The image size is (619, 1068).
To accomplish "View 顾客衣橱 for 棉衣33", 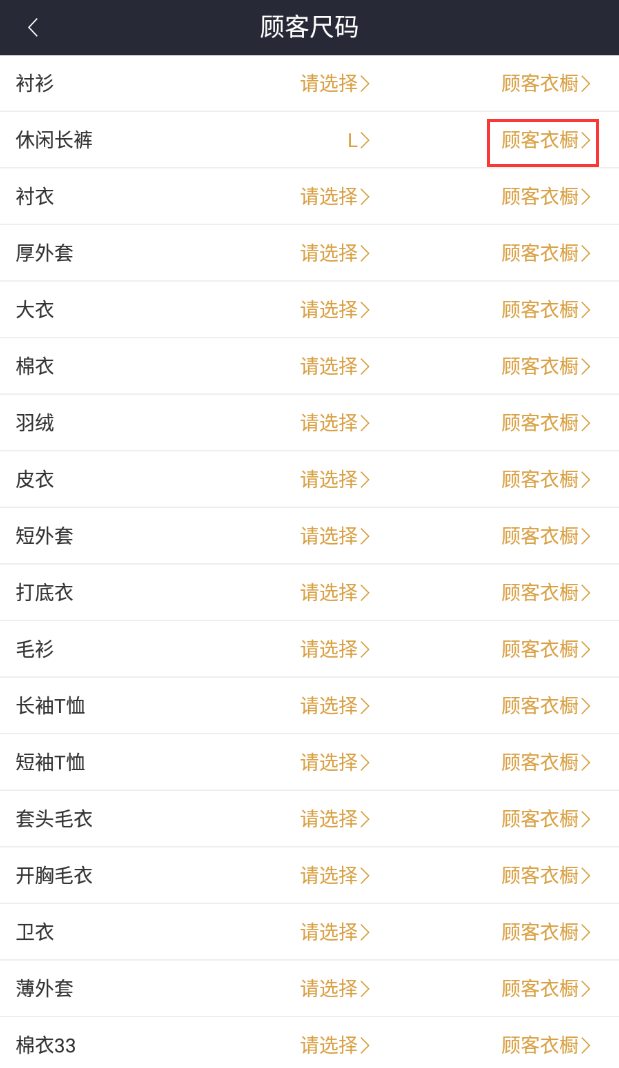I will [545, 1045].
